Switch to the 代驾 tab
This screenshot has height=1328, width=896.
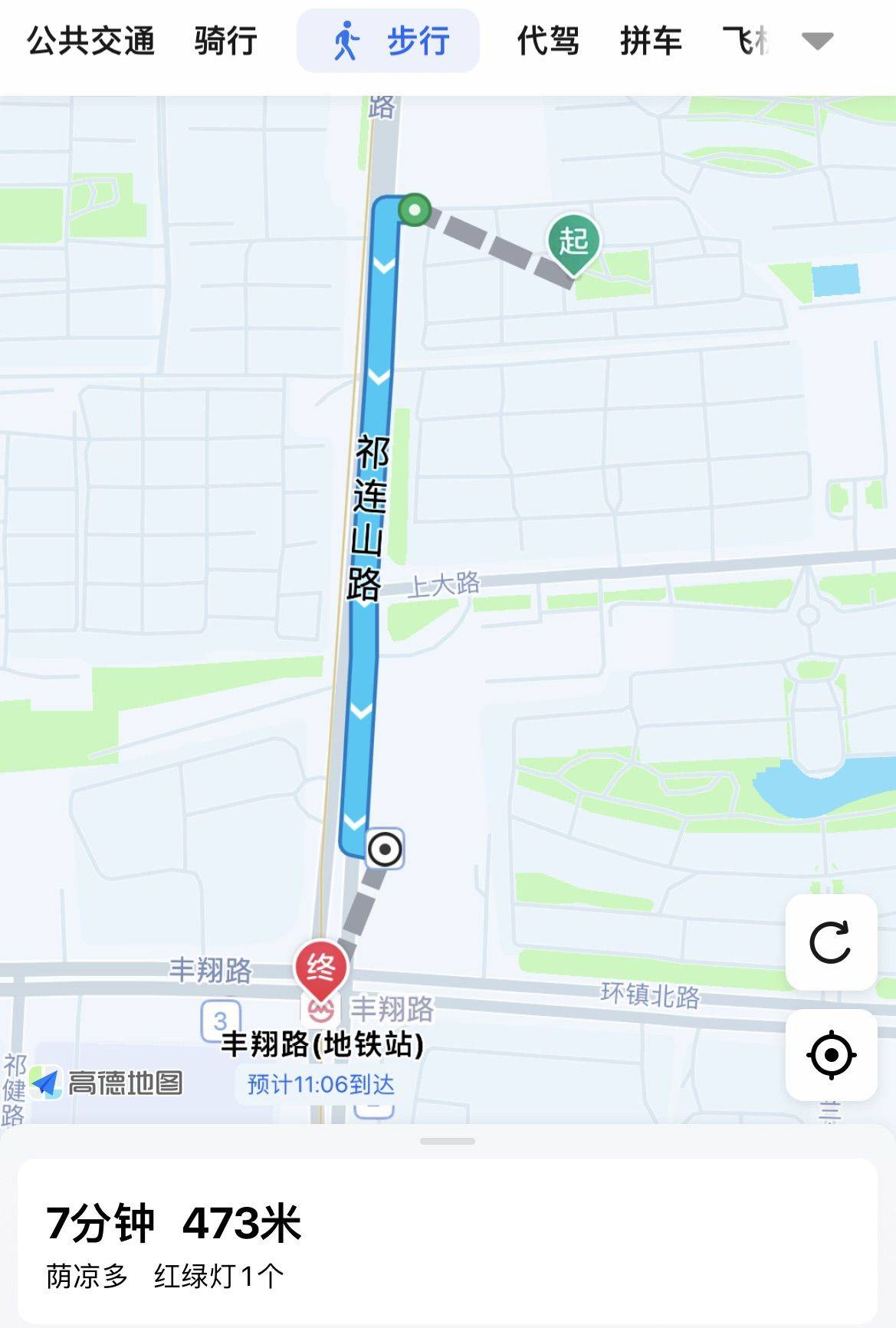(x=547, y=41)
